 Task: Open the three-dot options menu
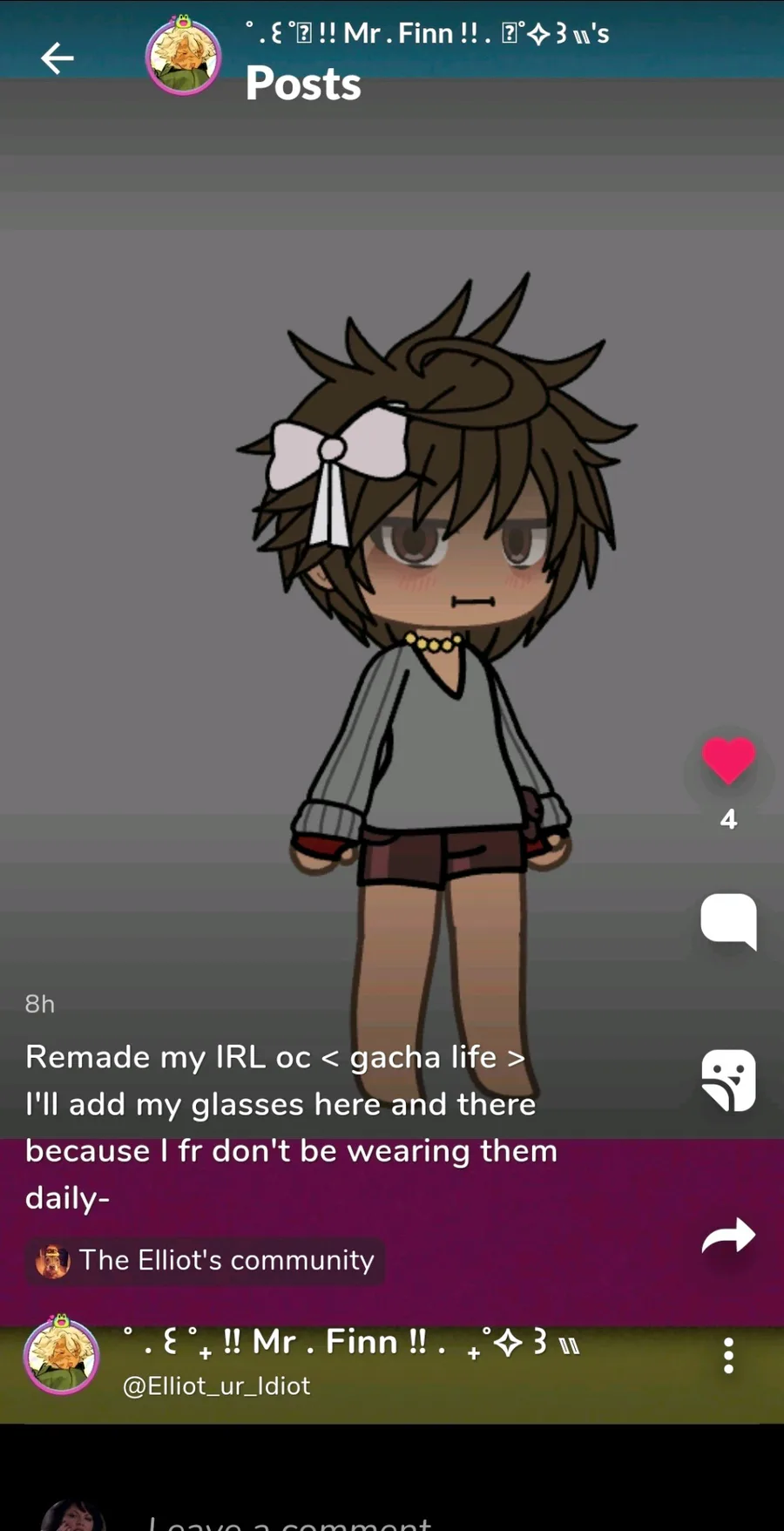pos(728,1356)
